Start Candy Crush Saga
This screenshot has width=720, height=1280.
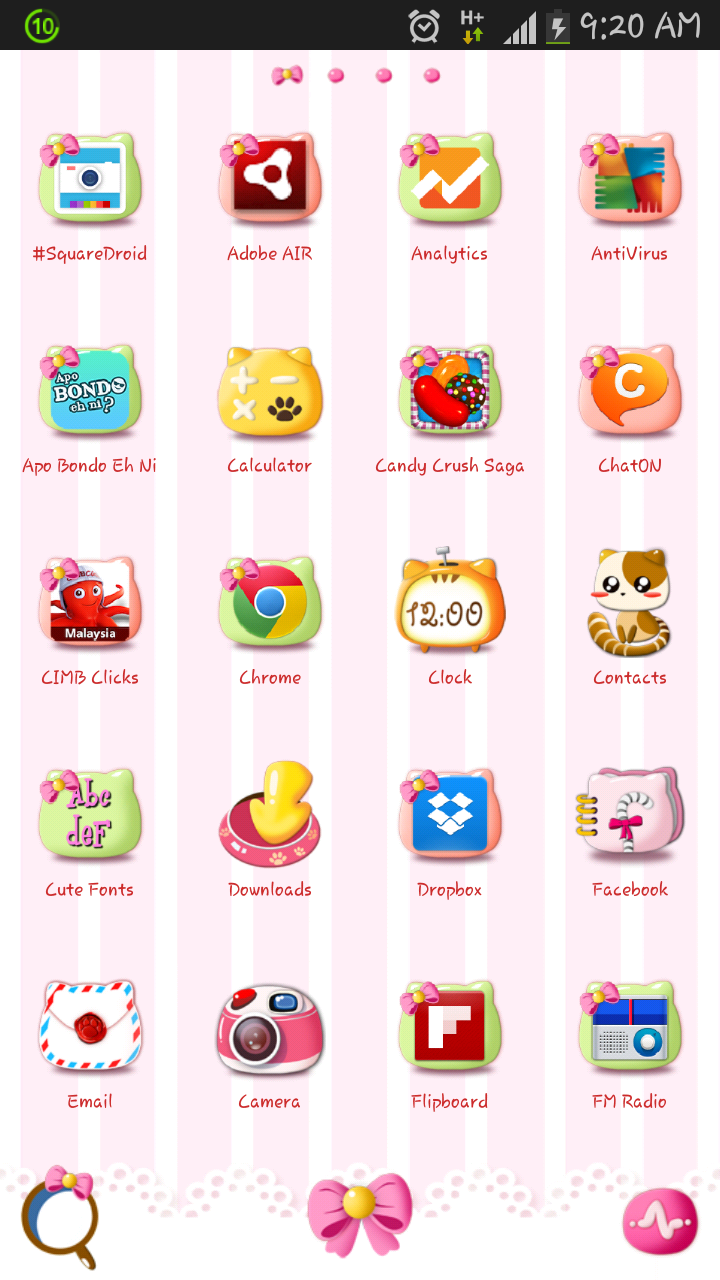(450, 392)
